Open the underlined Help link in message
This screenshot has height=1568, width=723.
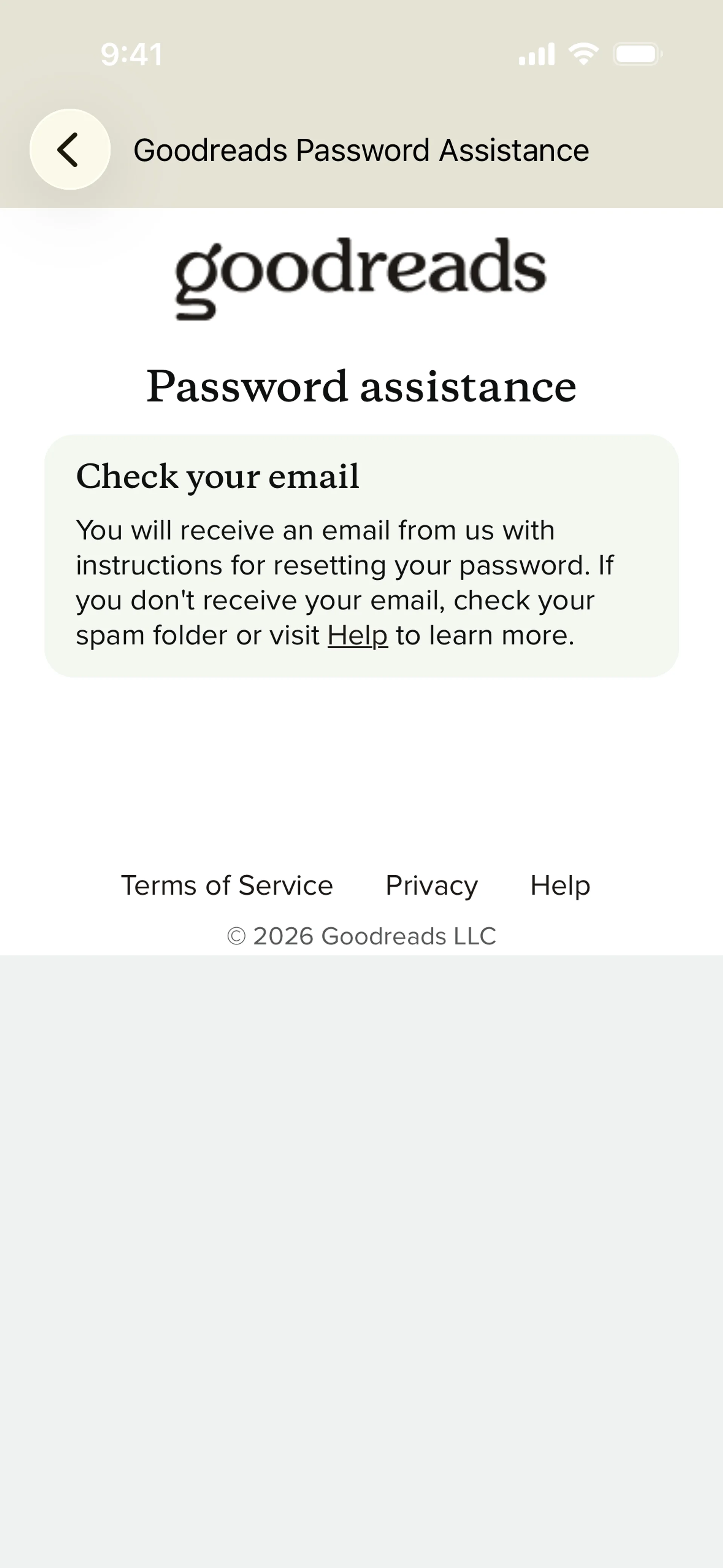357,636
